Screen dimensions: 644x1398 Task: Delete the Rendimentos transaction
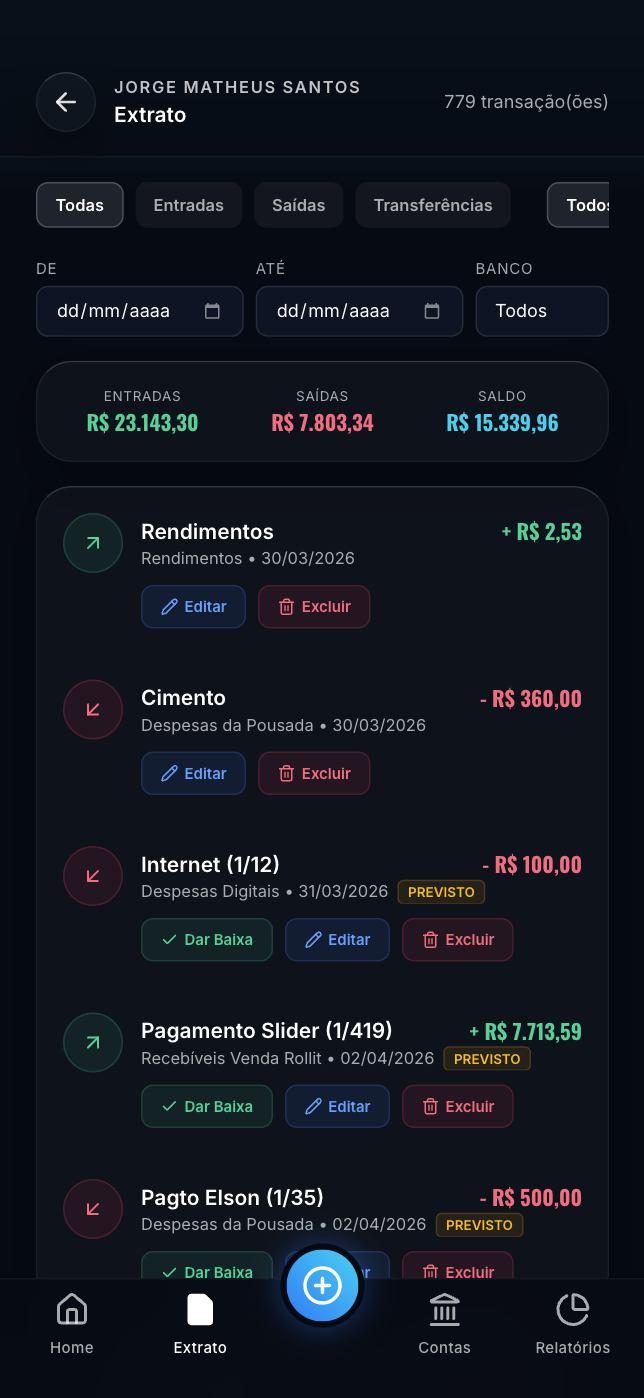314,607
